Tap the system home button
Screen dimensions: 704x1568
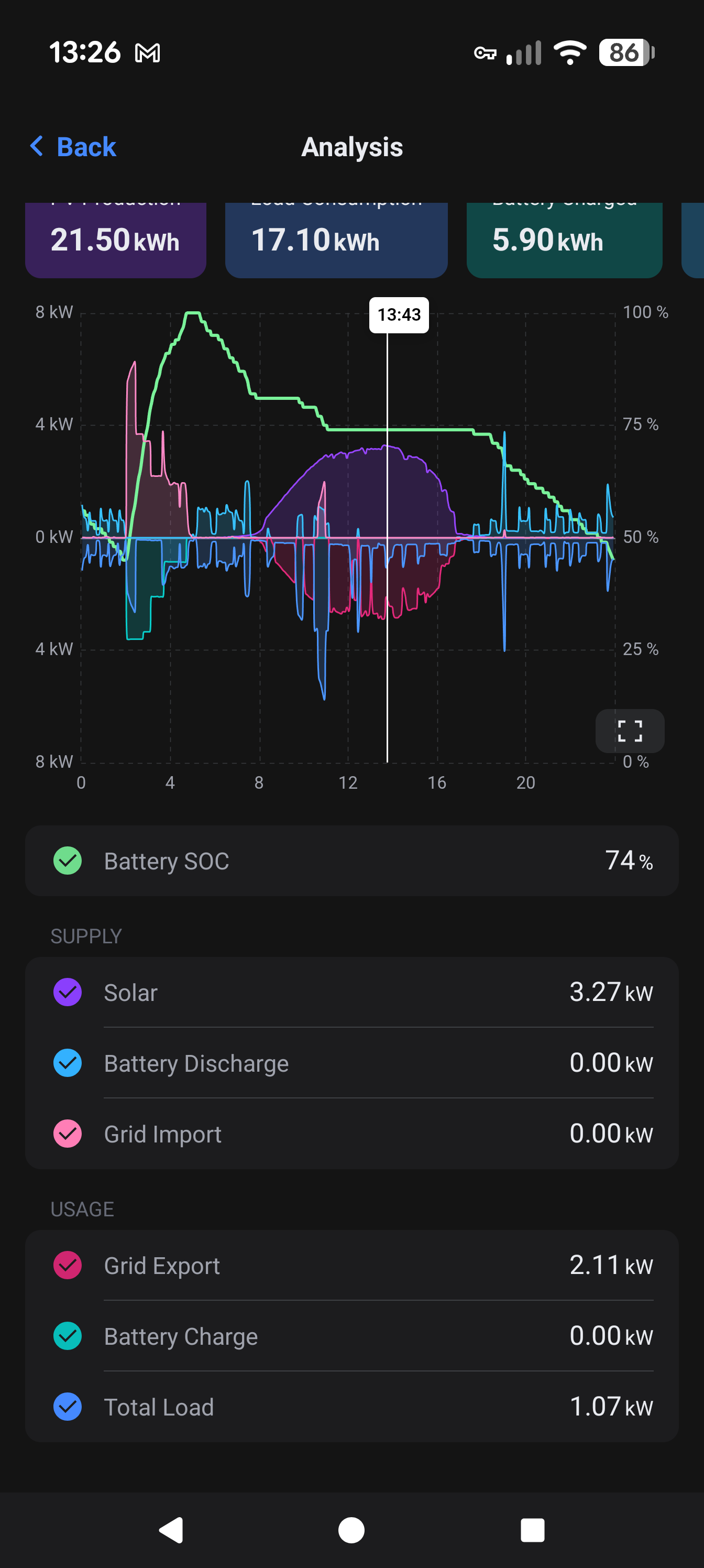pos(351,1530)
